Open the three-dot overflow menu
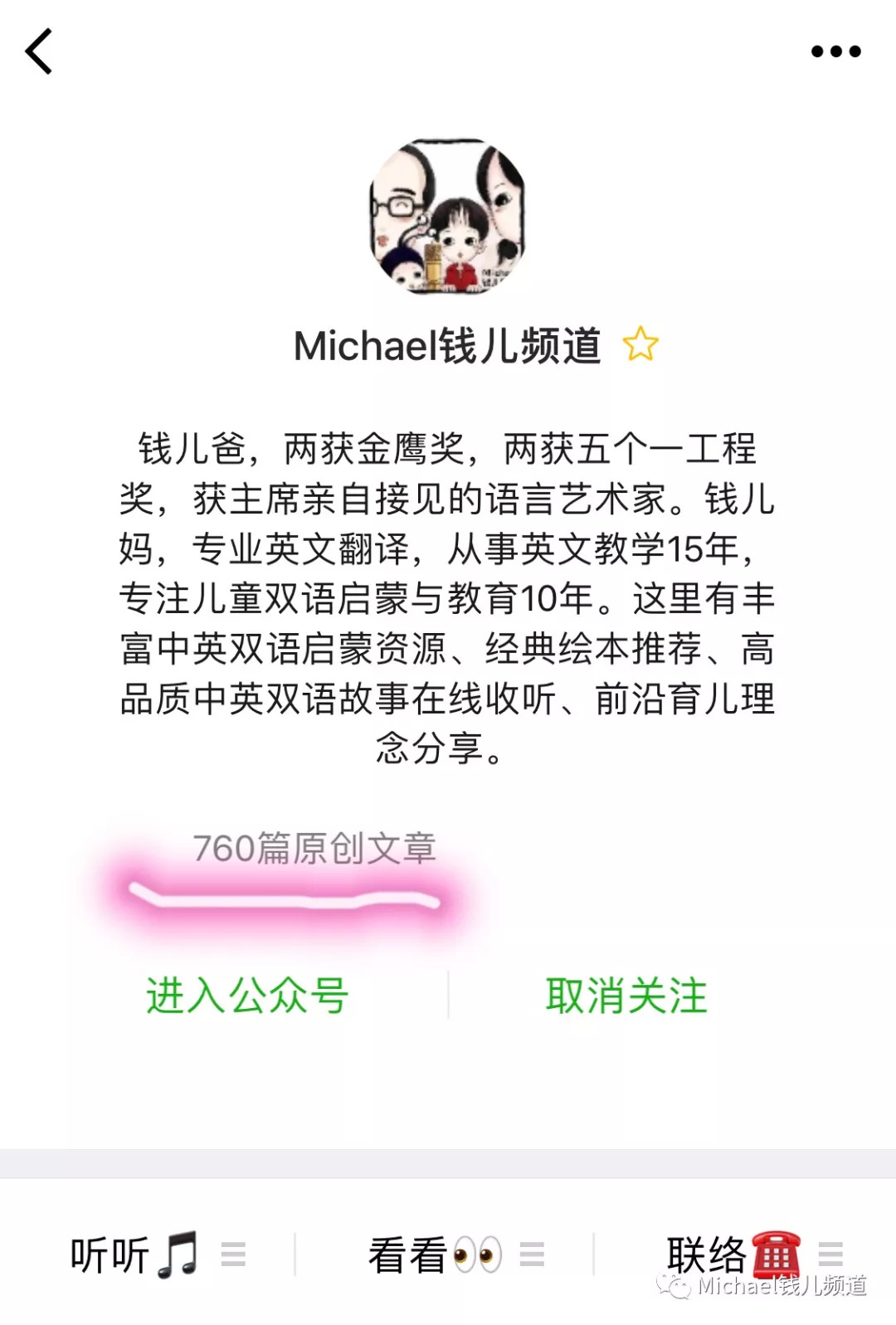The image size is (896, 1325). coord(835,51)
